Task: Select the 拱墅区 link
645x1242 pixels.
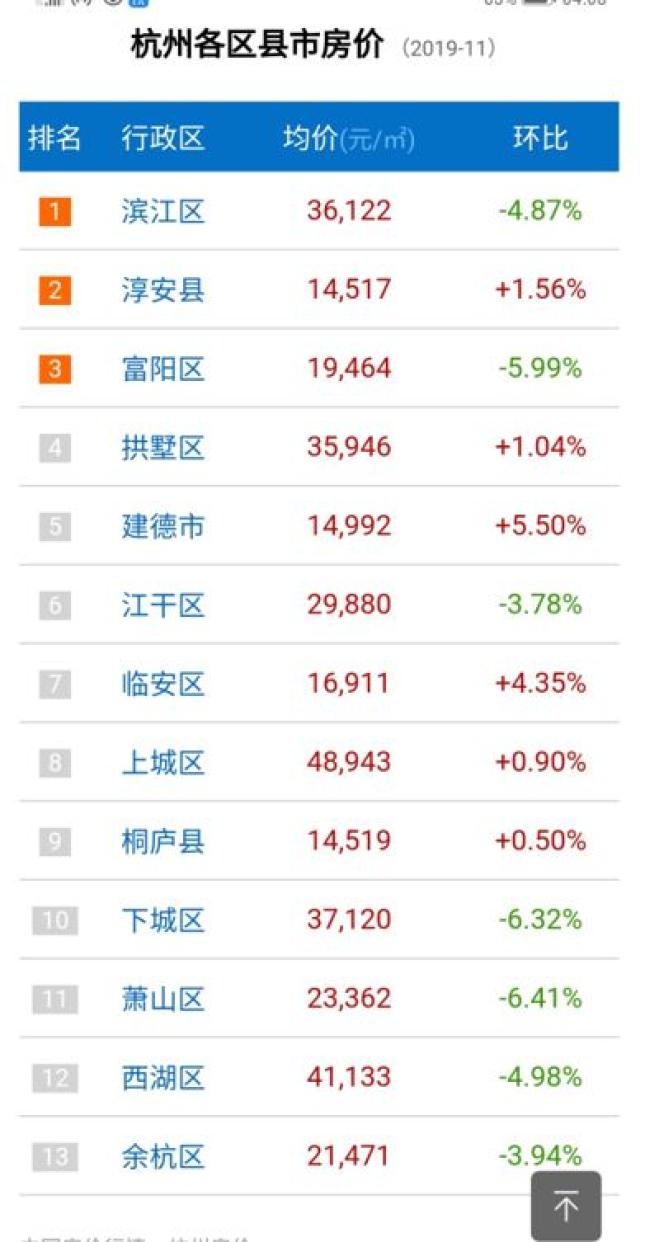Action: (x=163, y=447)
